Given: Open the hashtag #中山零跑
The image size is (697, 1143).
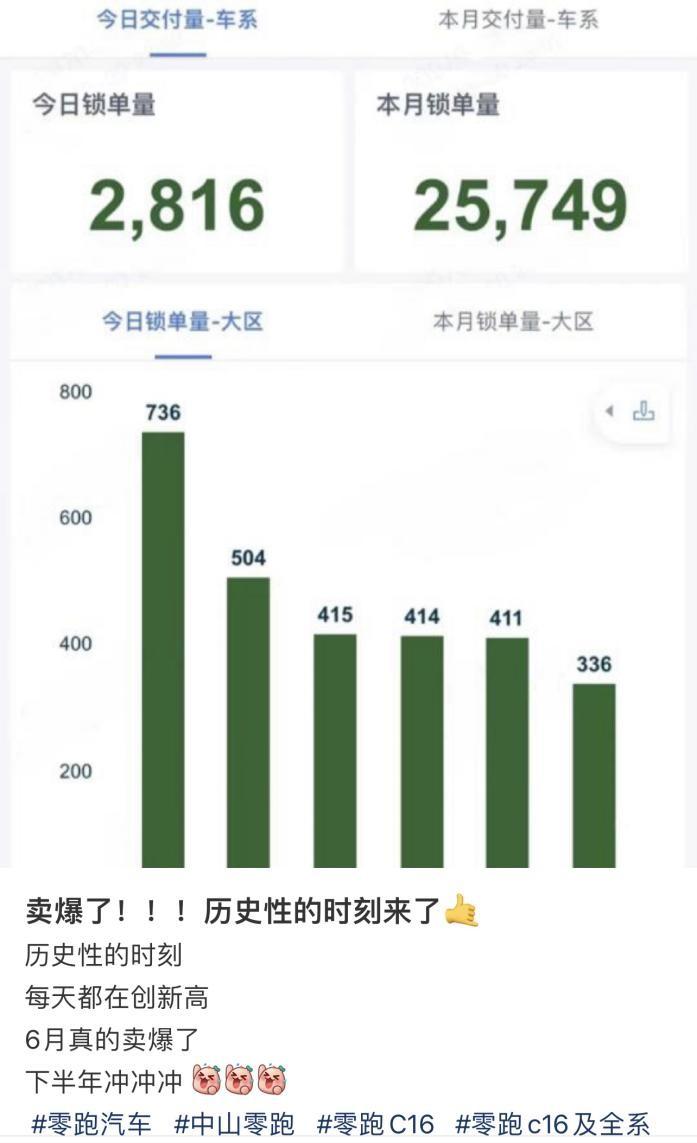Looking at the screenshot, I should pyautogui.click(x=234, y=1124).
